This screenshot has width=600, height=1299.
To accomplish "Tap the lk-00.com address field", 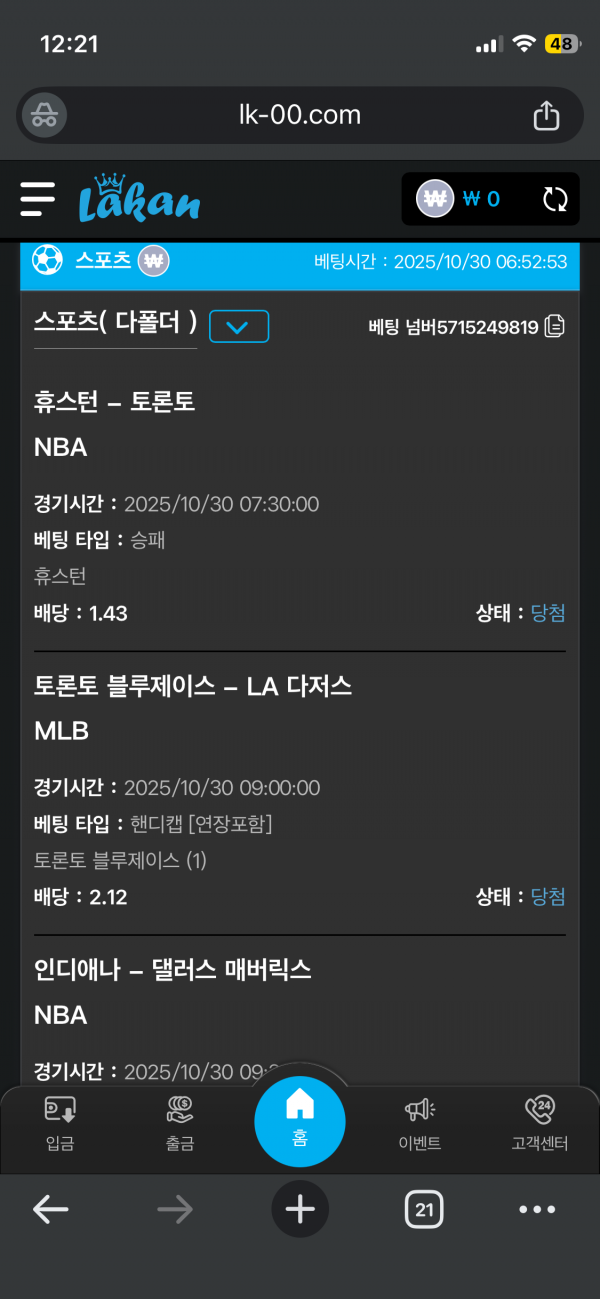I will [300, 116].
